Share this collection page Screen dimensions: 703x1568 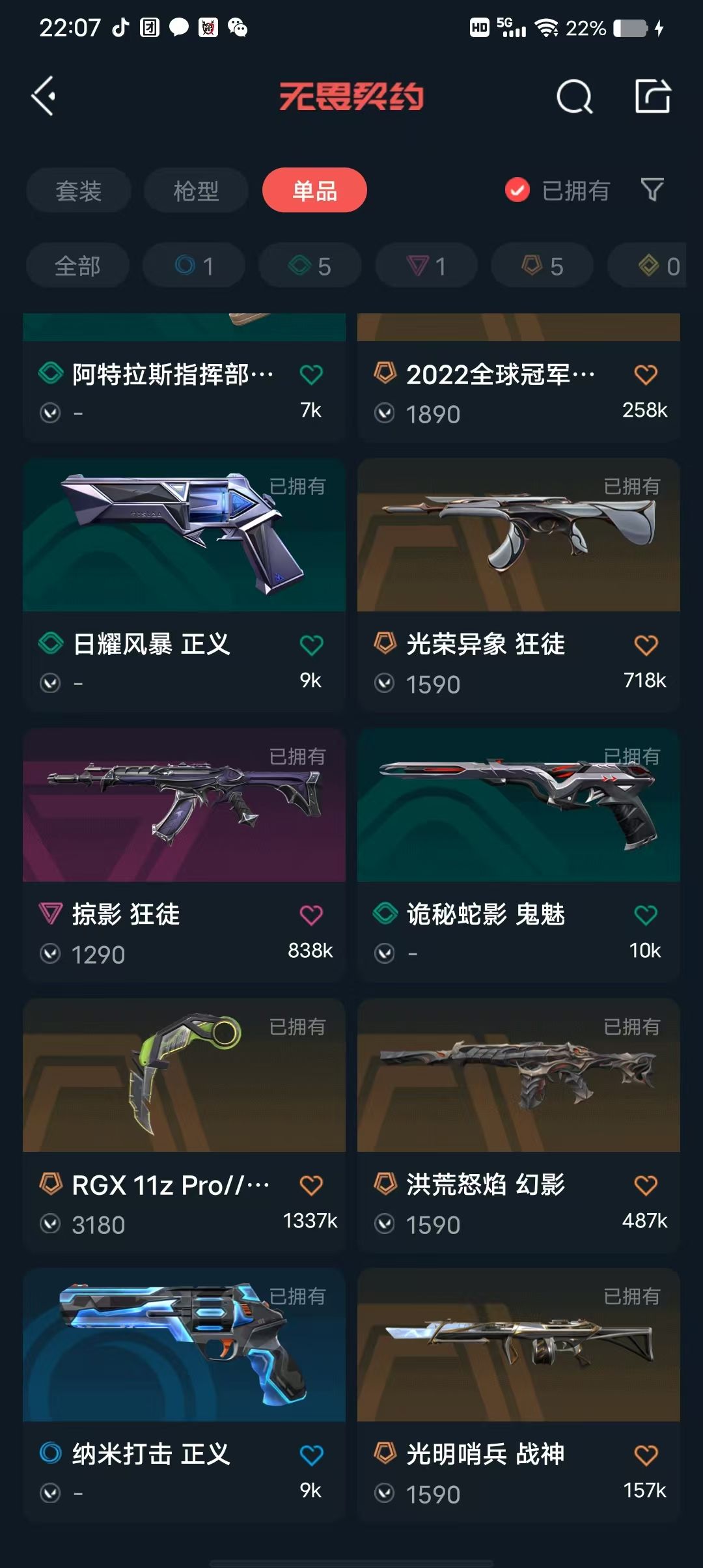[x=653, y=96]
